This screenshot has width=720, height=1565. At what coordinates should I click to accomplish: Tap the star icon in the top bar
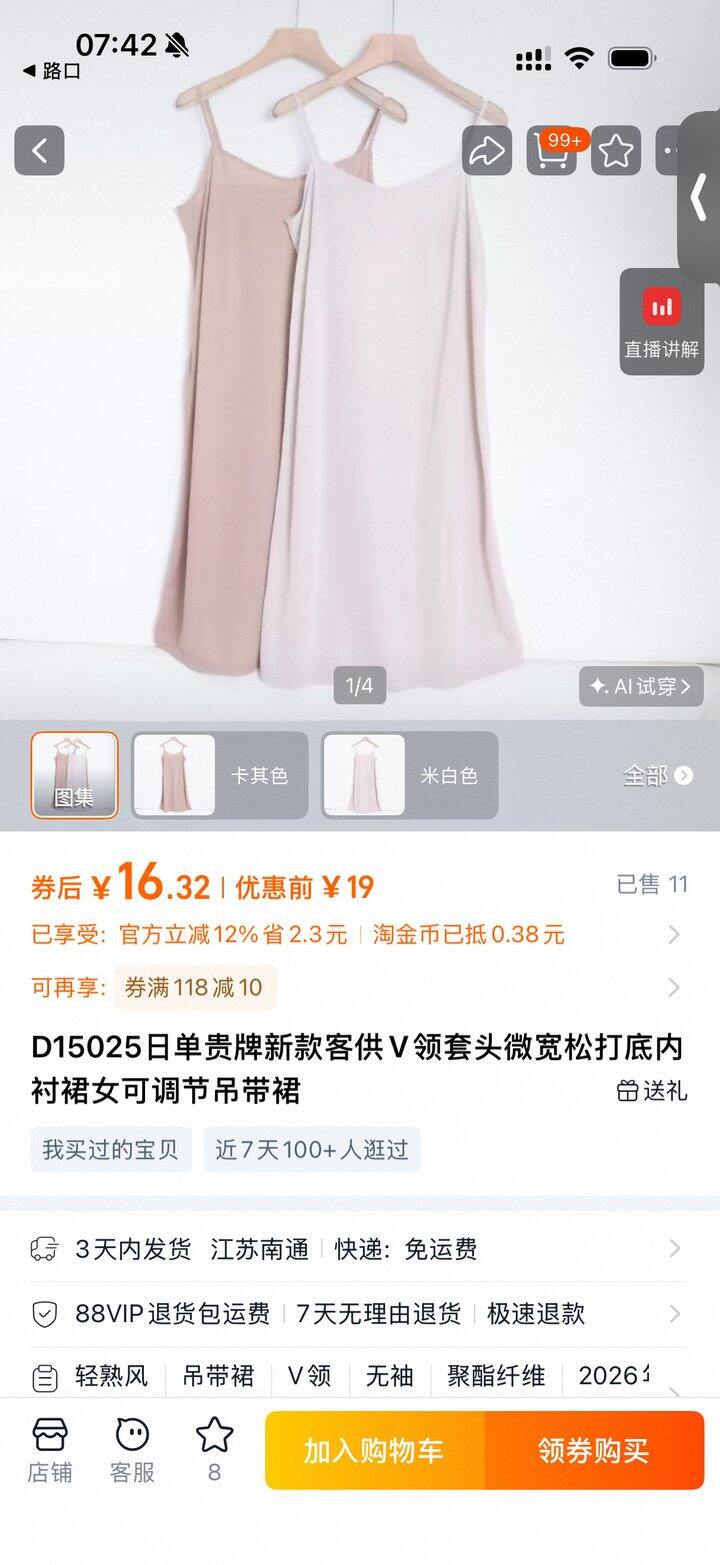coord(616,151)
